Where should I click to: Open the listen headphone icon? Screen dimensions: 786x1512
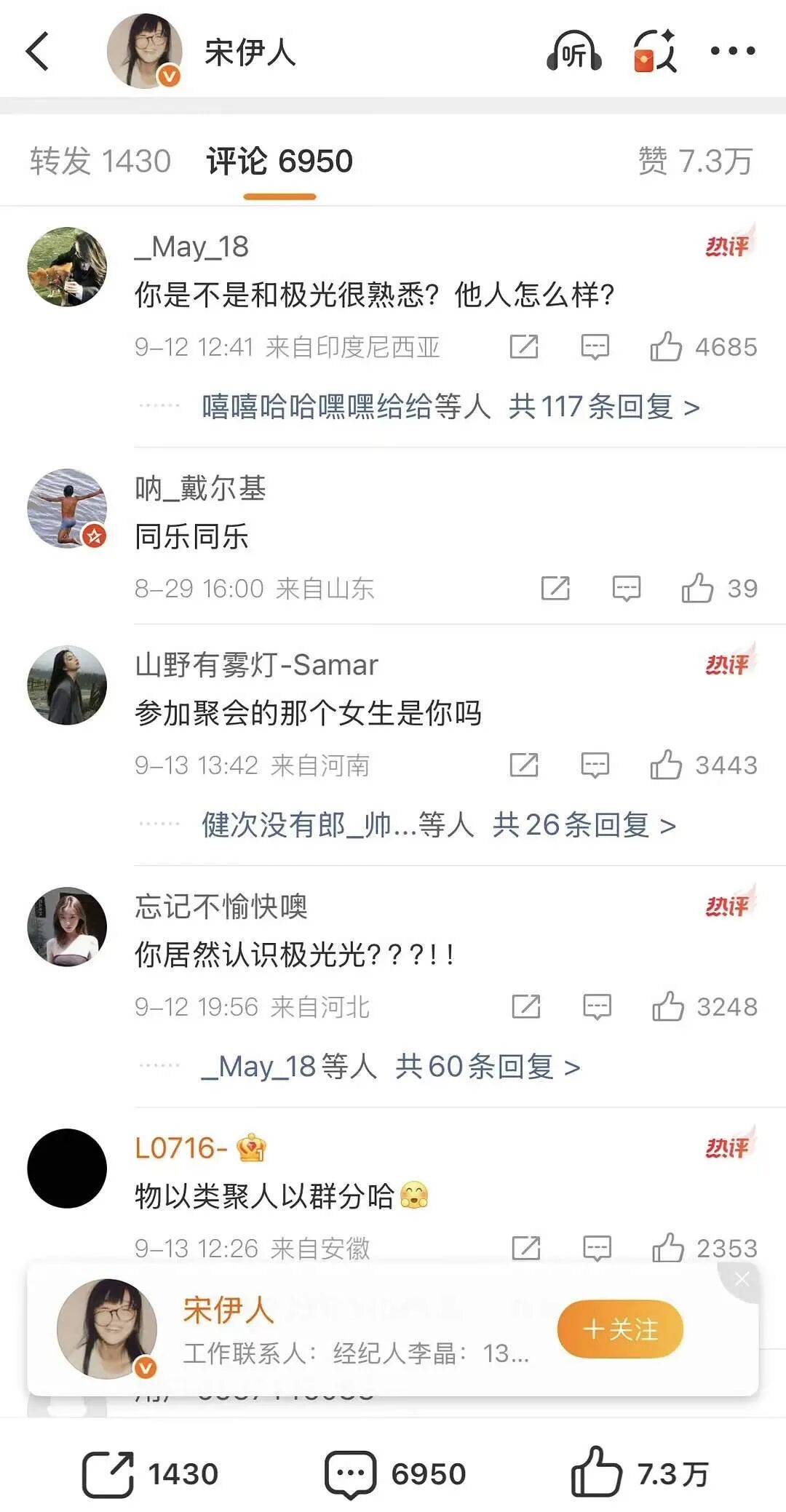pyautogui.click(x=573, y=52)
